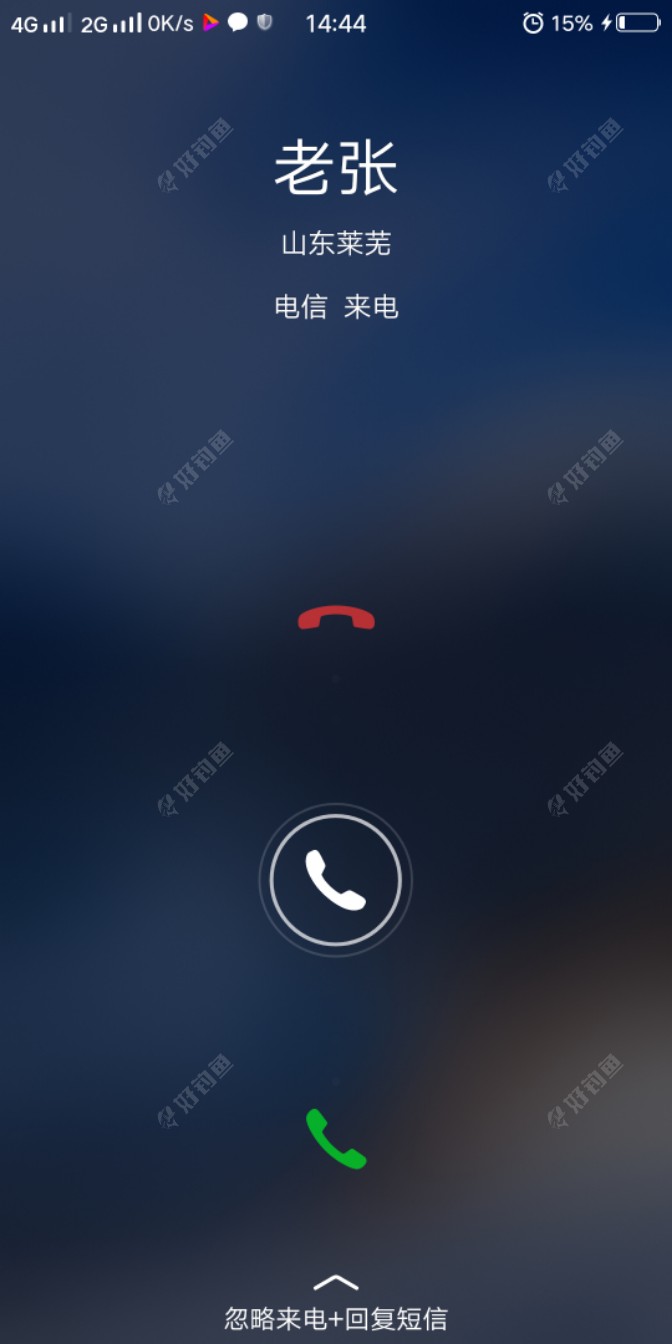Viewport: 672px width, 1344px height.
Task: Answer the call with the green phone icon
Action: pyautogui.click(x=336, y=1139)
